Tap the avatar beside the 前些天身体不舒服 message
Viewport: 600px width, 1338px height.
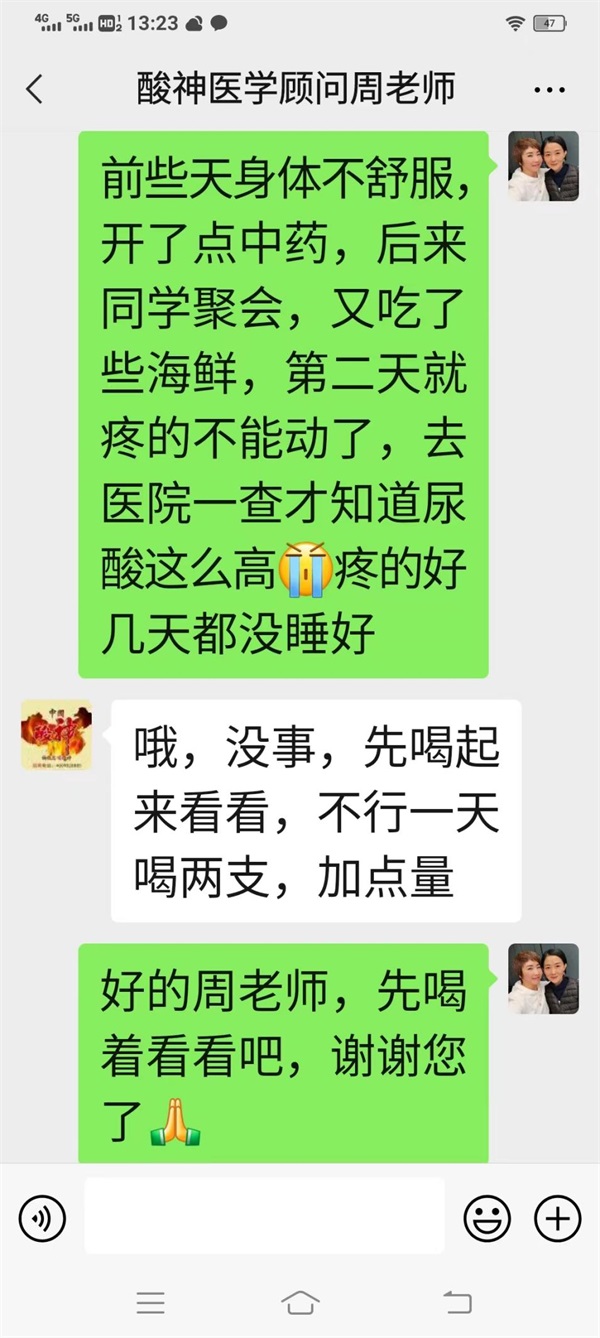(543, 167)
